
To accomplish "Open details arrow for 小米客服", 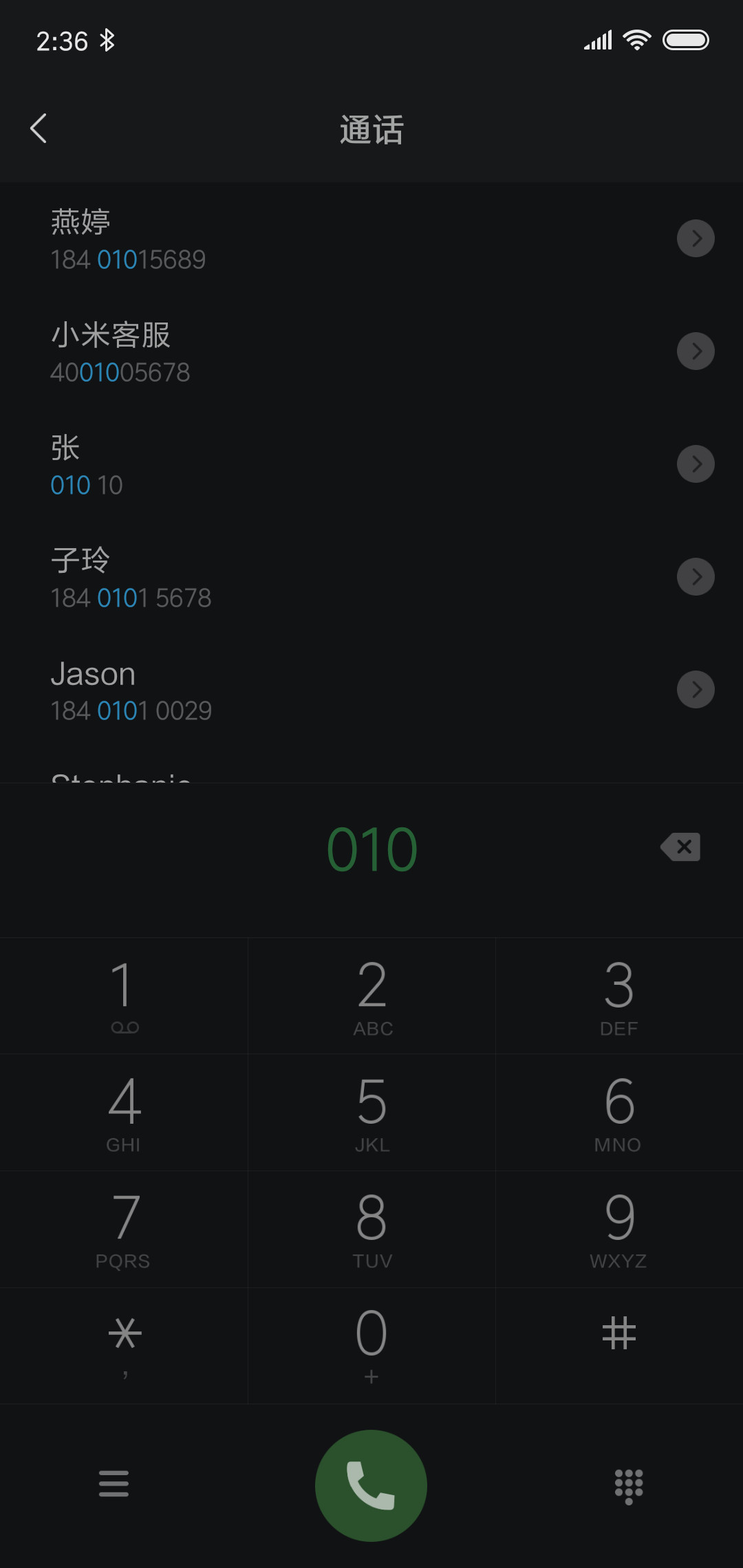I will tap(696, 351).
